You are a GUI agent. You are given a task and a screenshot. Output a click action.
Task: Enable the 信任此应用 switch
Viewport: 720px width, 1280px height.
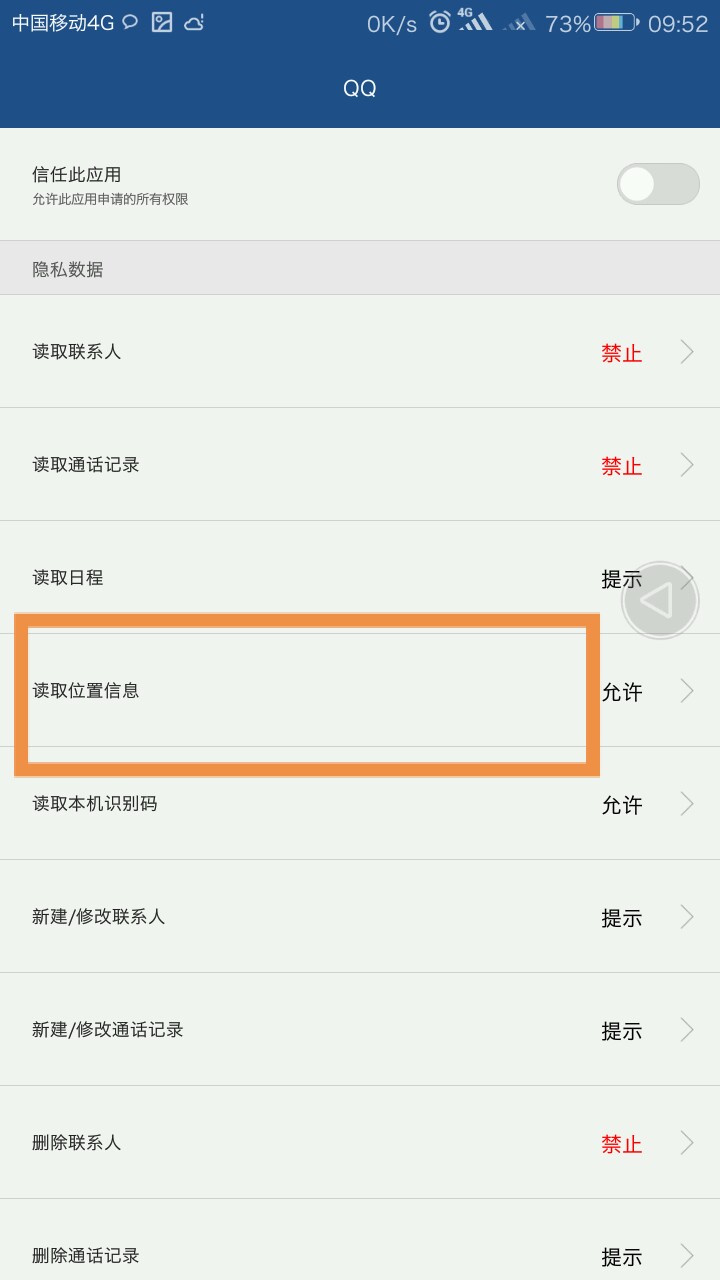657,184
